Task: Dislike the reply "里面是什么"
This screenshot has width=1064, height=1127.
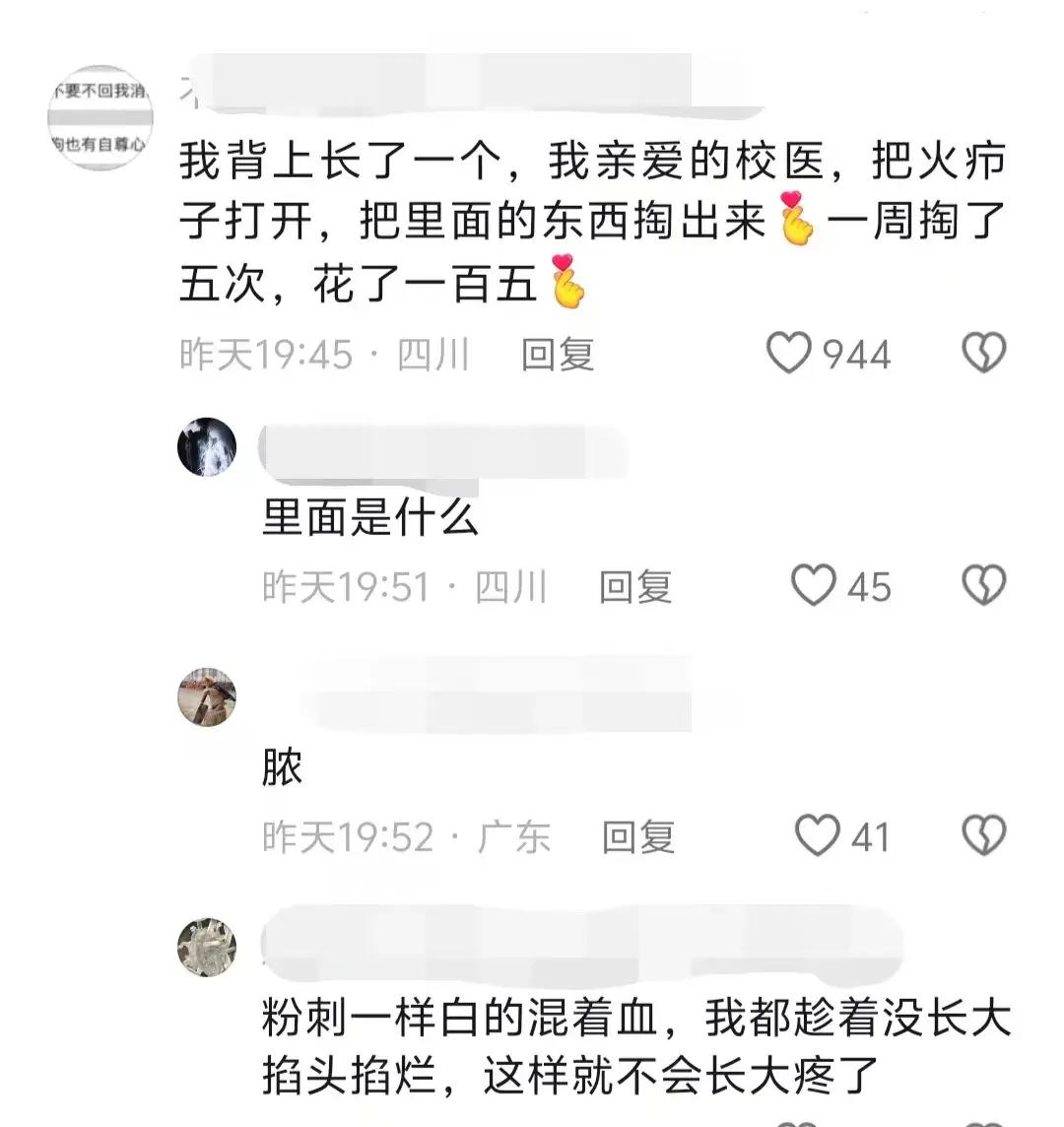Action: pyautogui.click(x=983, y=585)
